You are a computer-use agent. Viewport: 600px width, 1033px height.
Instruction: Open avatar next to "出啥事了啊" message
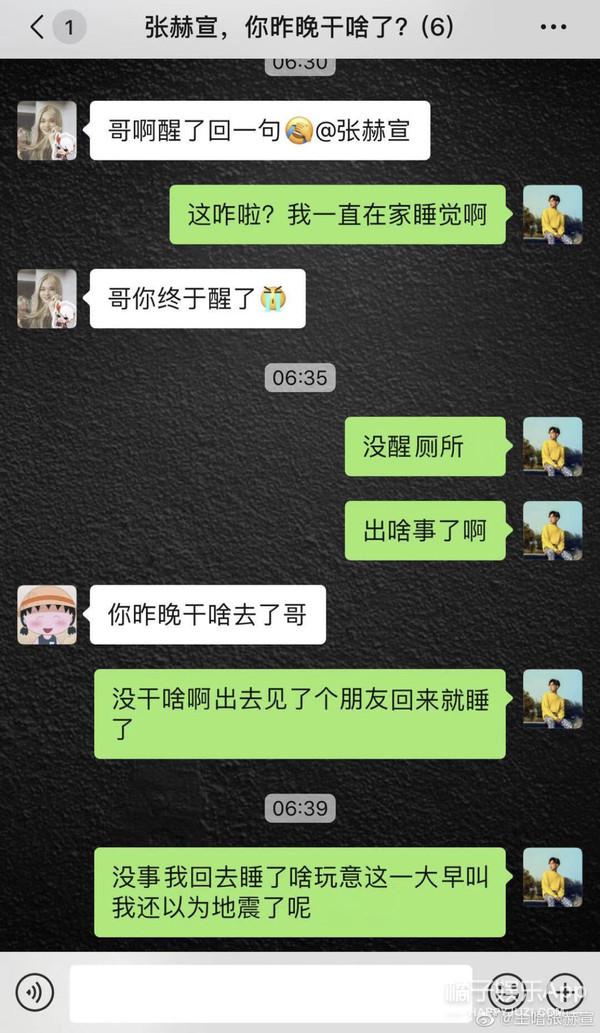pos(552,531)
